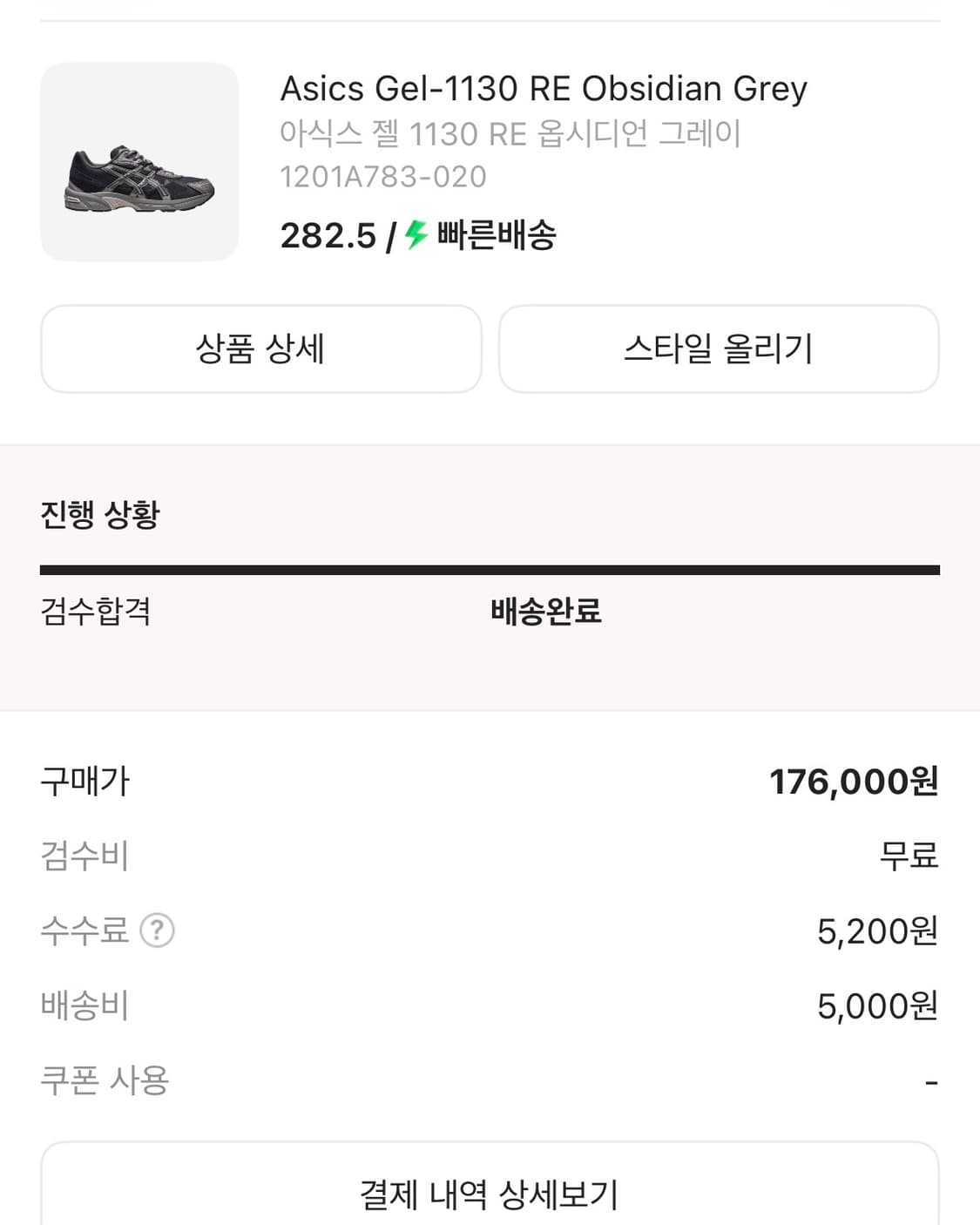Click the 검수합격 inspection passed status
This screenshot has width=980, height=1225.
coord(94,612)
